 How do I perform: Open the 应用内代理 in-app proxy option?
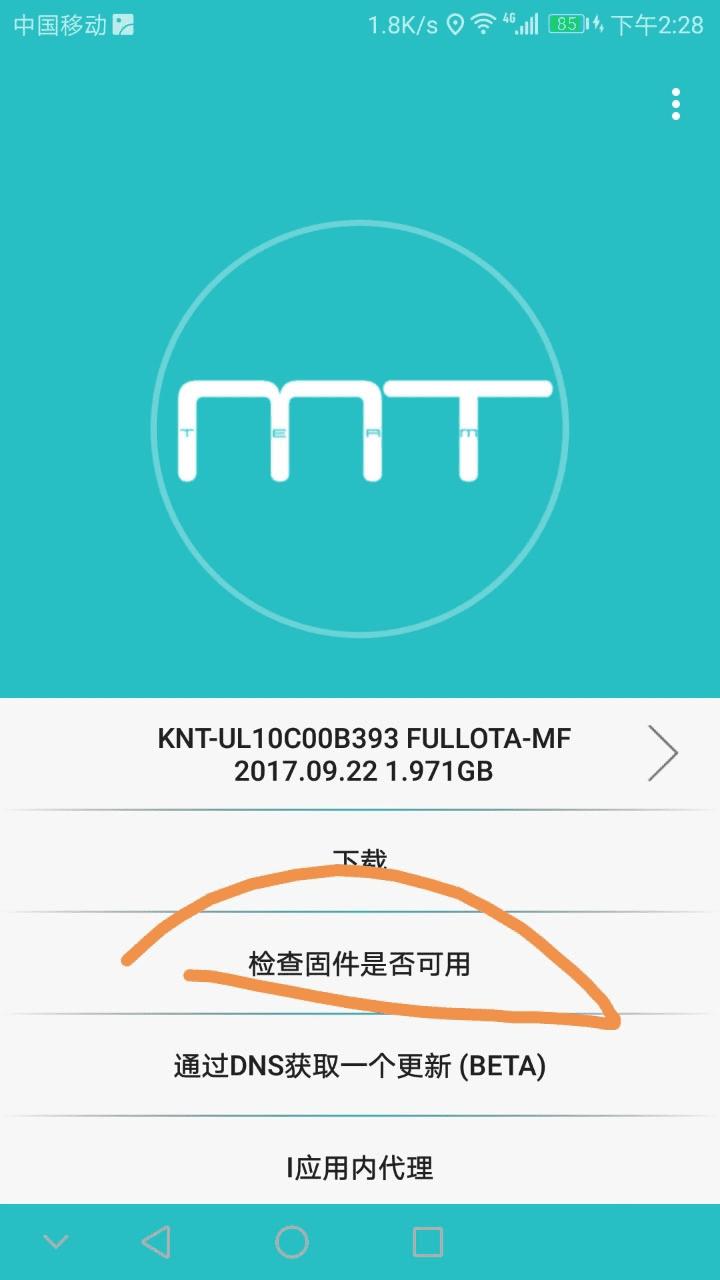[360, 1167]
